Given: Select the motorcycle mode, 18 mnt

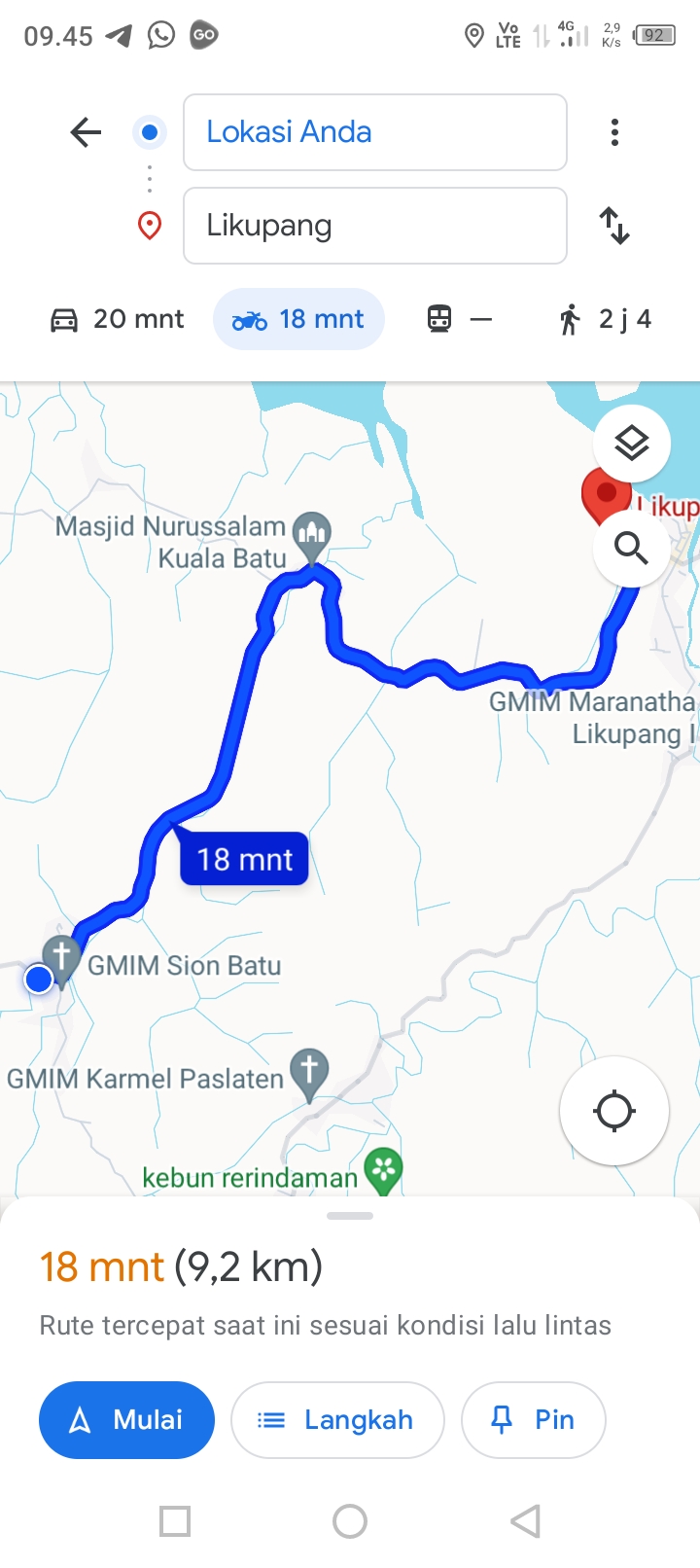Looking at the screenshot, I should [298, 319].
